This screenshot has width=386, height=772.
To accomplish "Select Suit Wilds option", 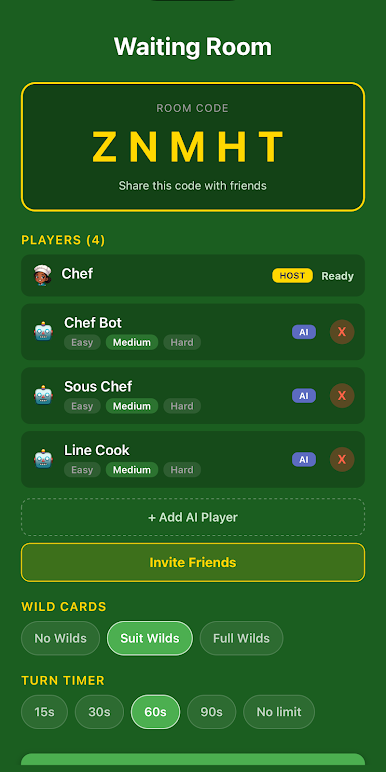I will 150,638.
